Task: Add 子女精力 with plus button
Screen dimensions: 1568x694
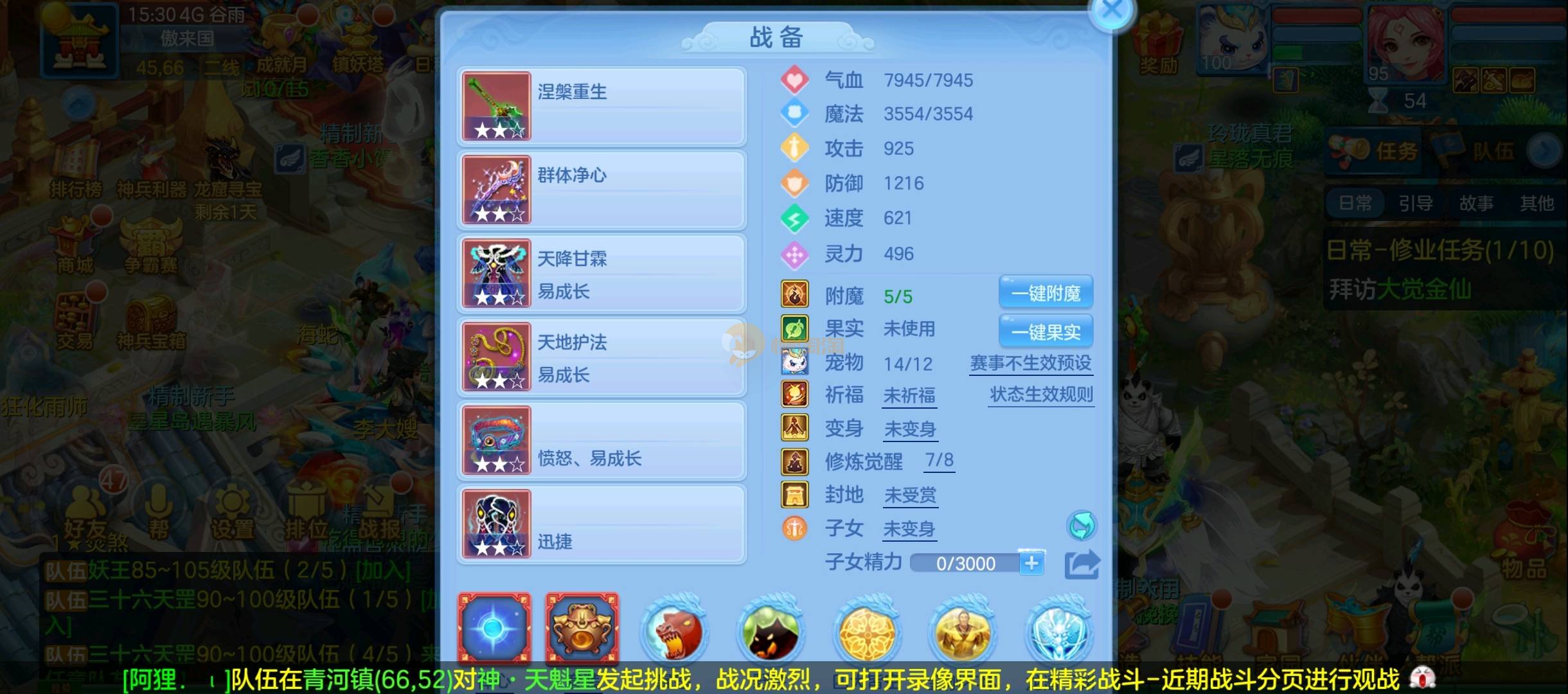Action: pyautogui.click(x=1031, y=564)
